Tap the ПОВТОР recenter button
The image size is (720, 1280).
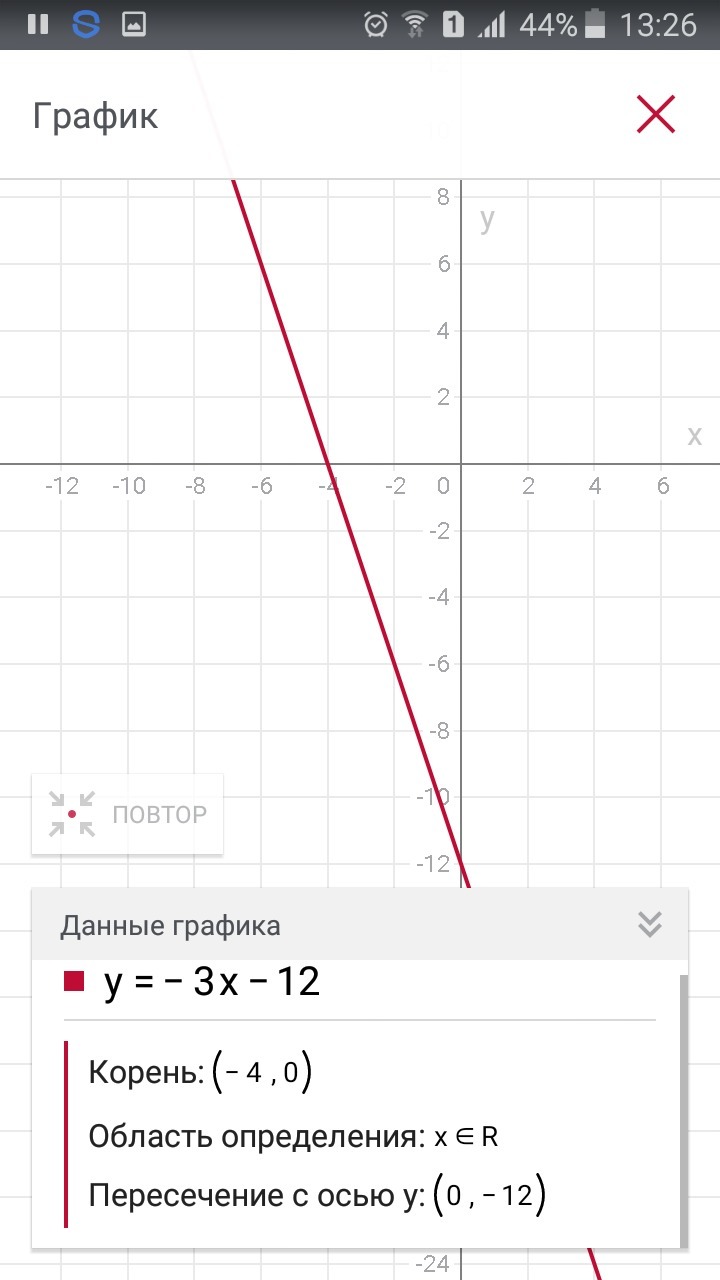coord(128,814)
